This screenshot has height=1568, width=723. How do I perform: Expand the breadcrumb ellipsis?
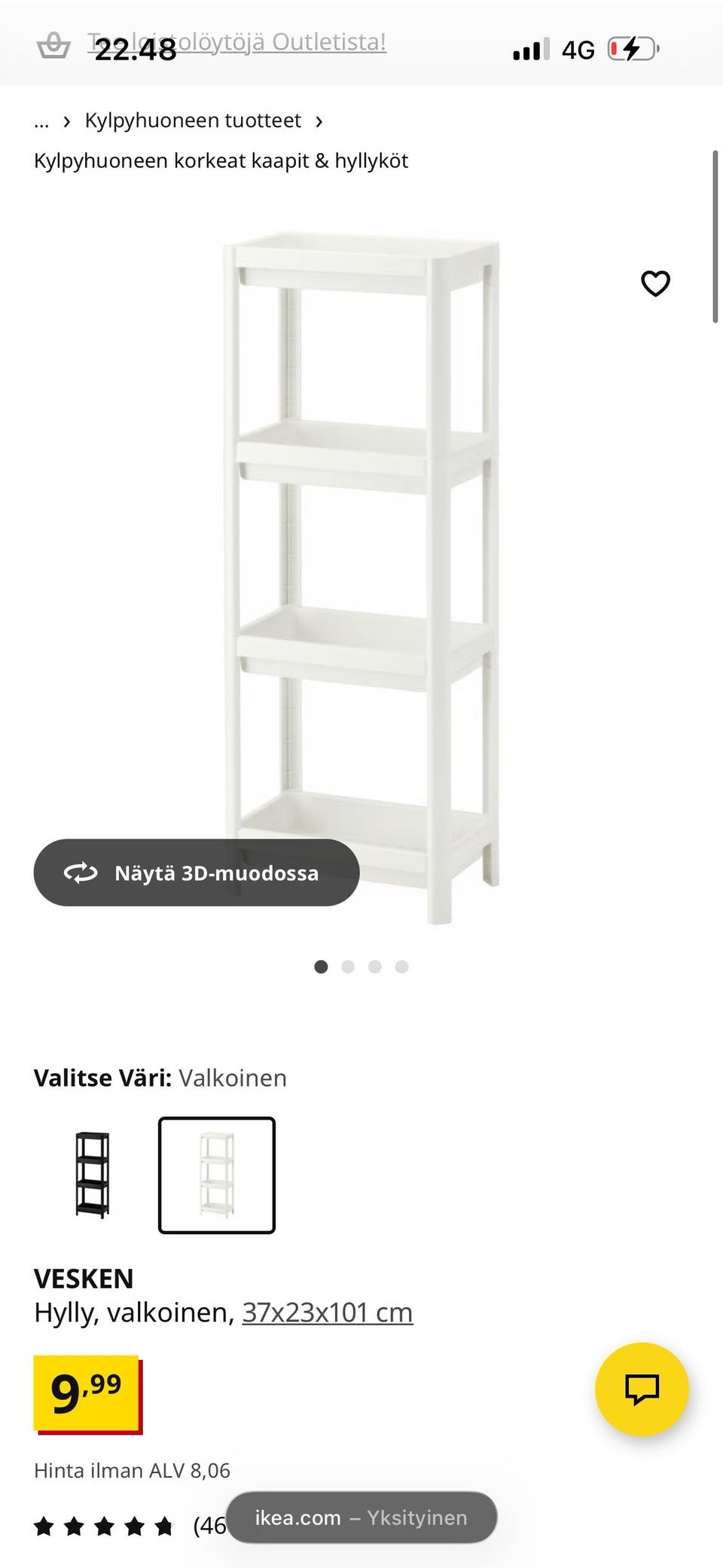(41, 121)
